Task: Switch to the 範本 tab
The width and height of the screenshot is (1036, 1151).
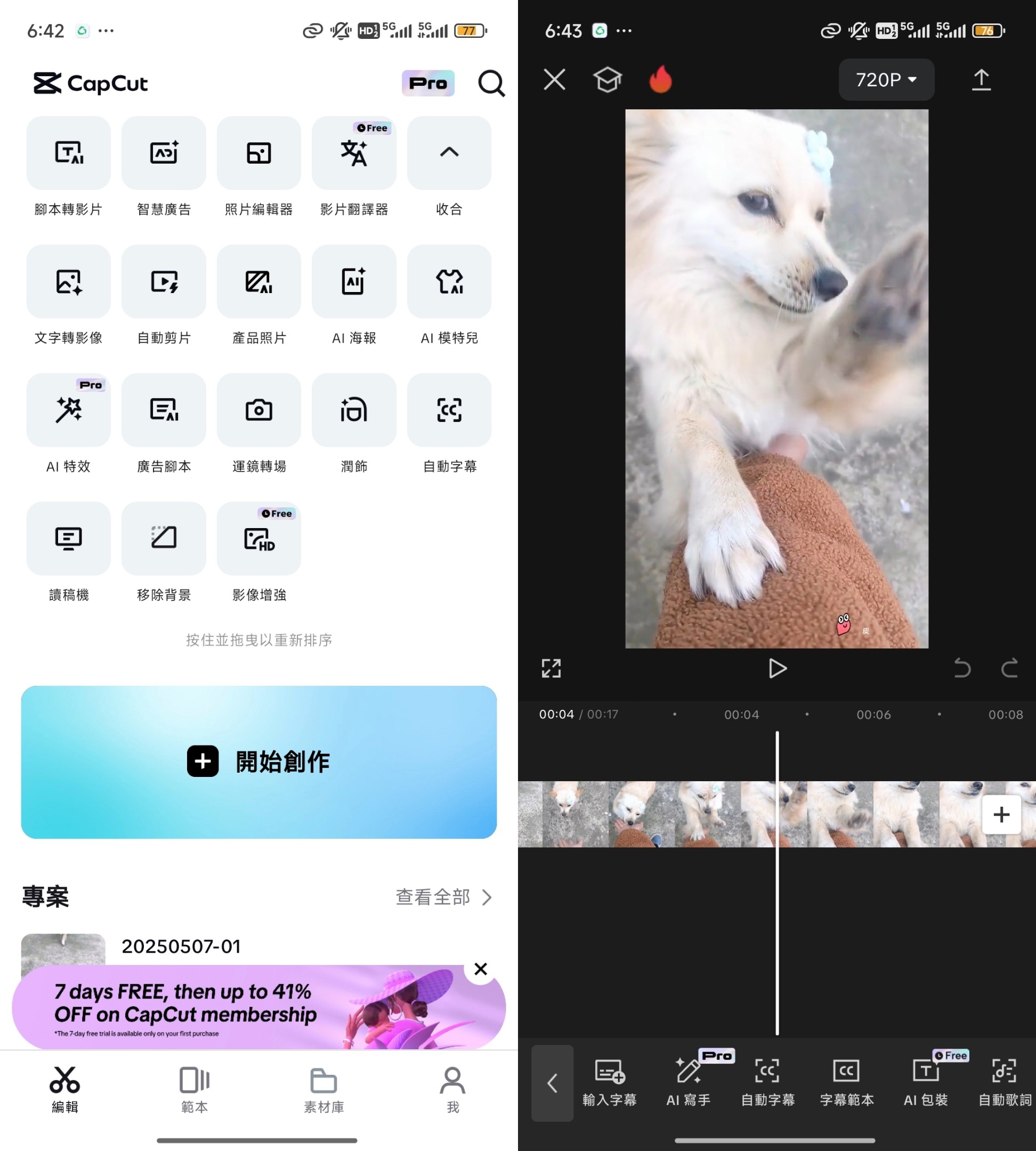Action: coord(195,1088)
